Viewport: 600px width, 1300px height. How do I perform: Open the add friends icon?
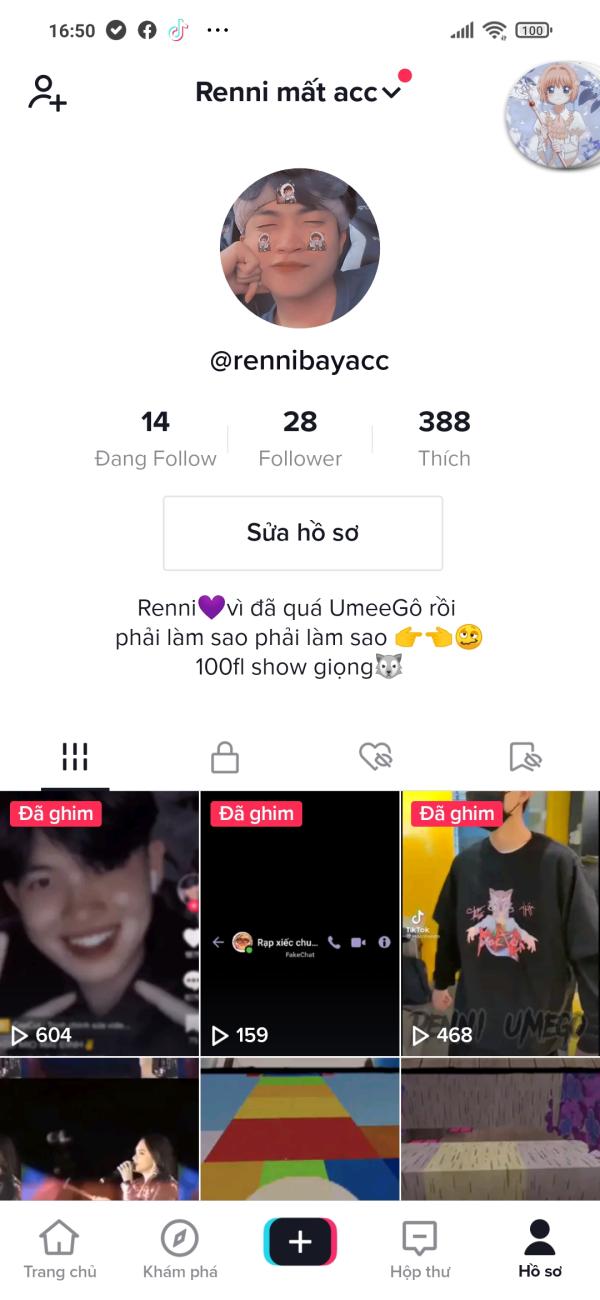coord(47,92)
